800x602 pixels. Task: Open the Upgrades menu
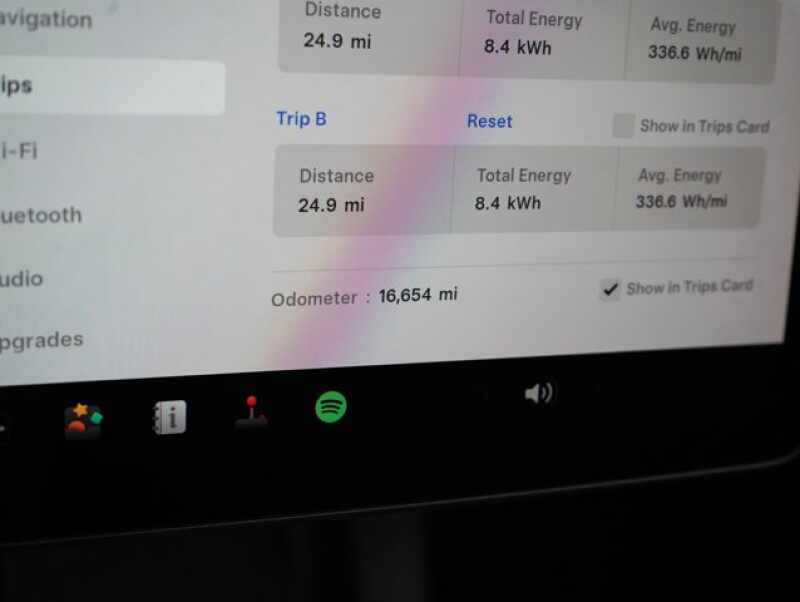coord(42,340)
